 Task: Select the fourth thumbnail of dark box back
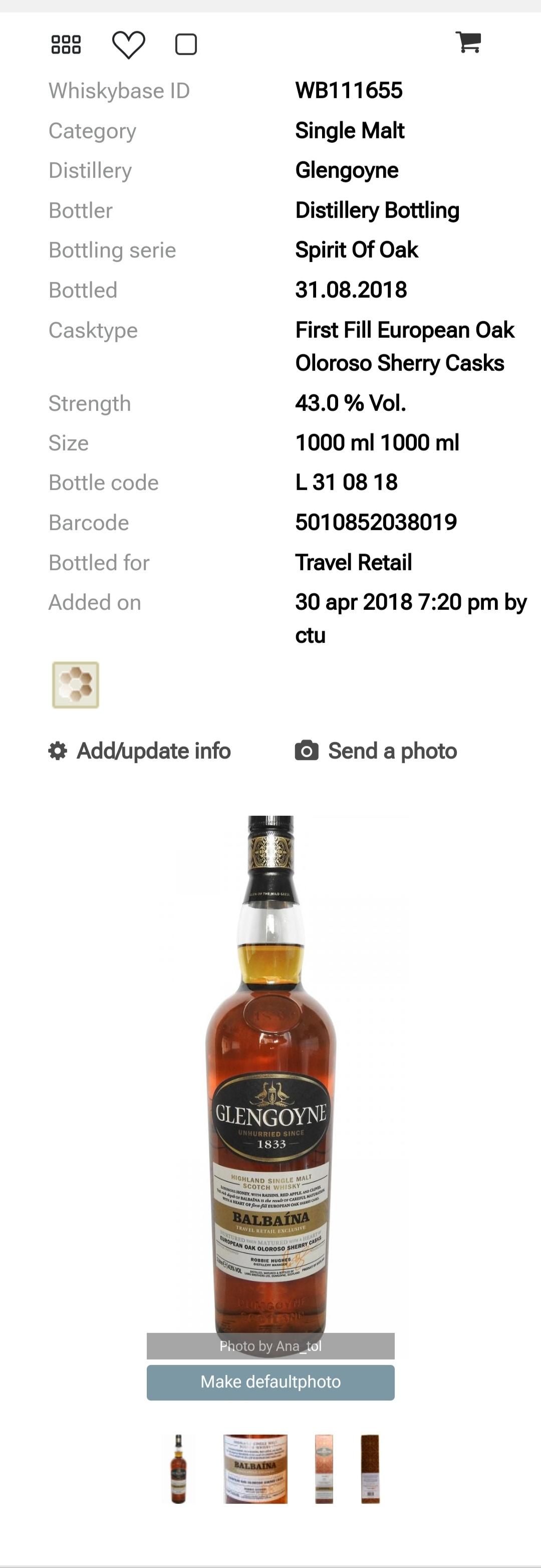[x=370, y=1468]
